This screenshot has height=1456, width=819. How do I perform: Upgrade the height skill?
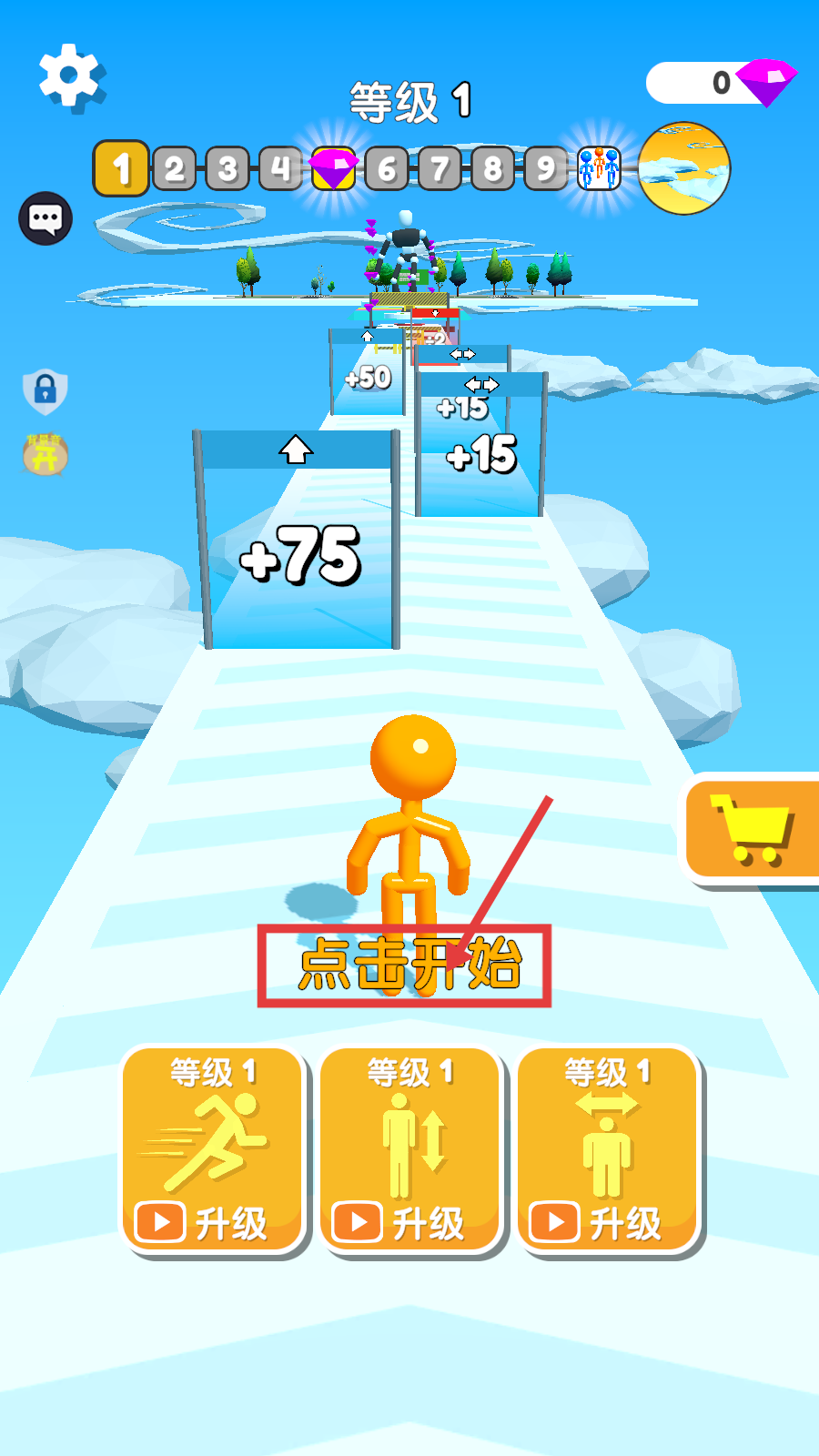[410, 1150]
